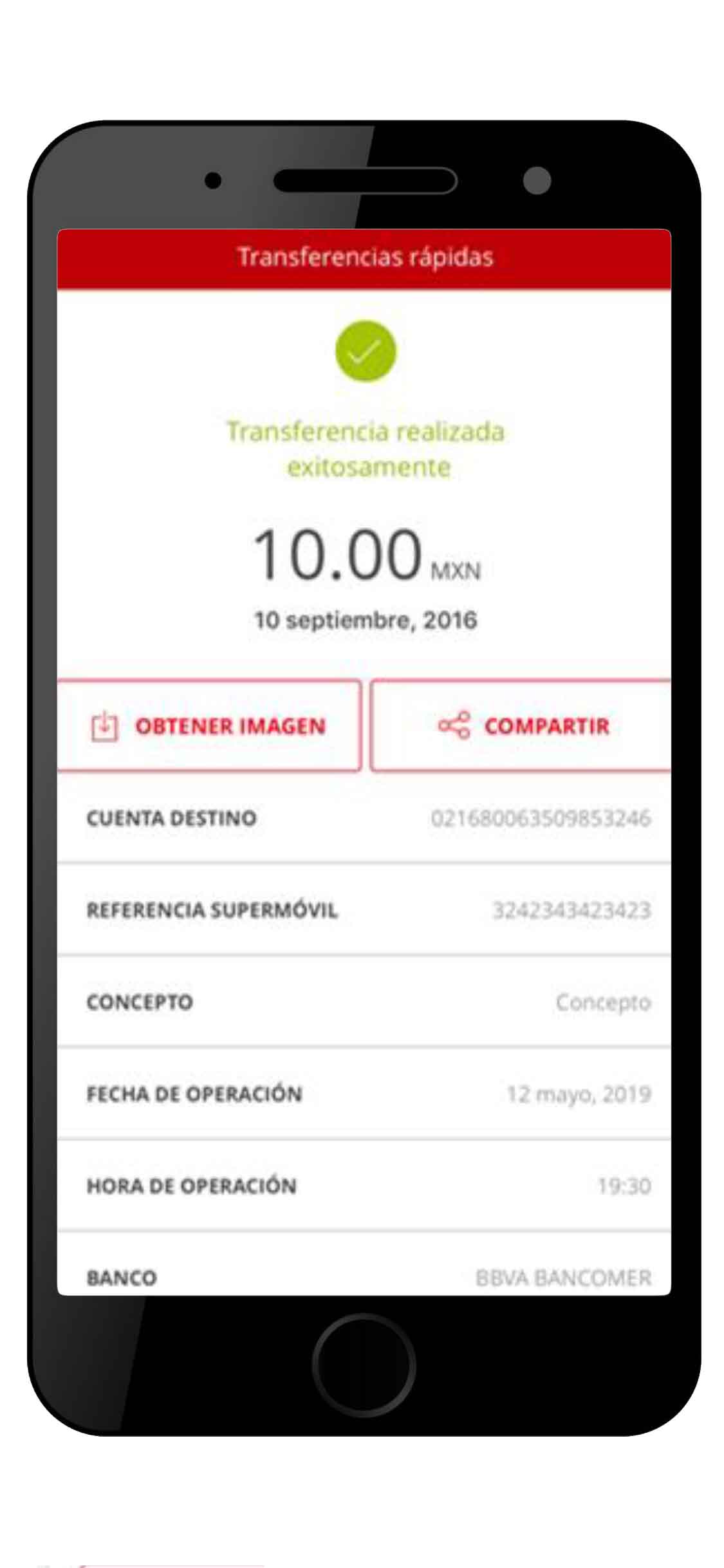Tap the transfer amount 10.00 MXN

pos(364,559)
